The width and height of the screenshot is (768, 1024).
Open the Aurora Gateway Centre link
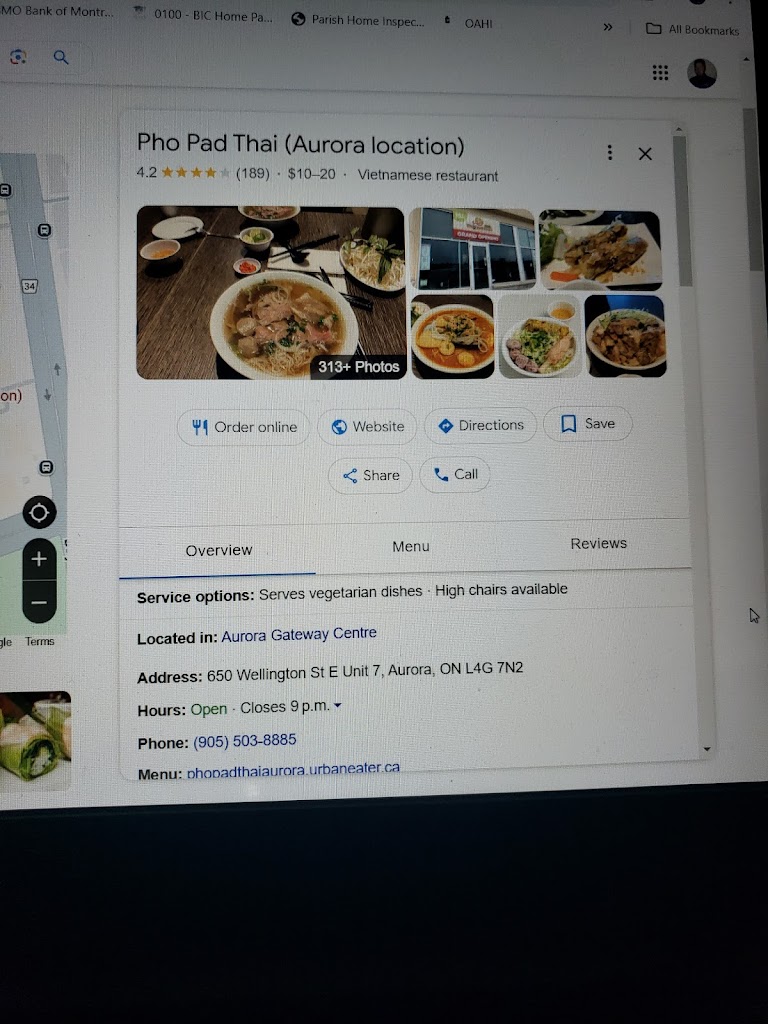click(x=299, y=634)
